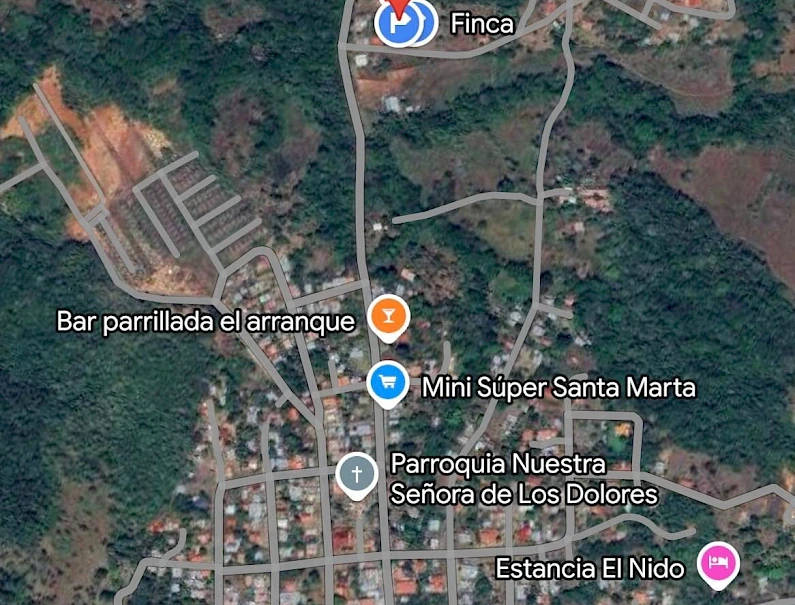The image size is (795, 605).
Task: Open the Finca parking marker
Action: pos(400,25)
